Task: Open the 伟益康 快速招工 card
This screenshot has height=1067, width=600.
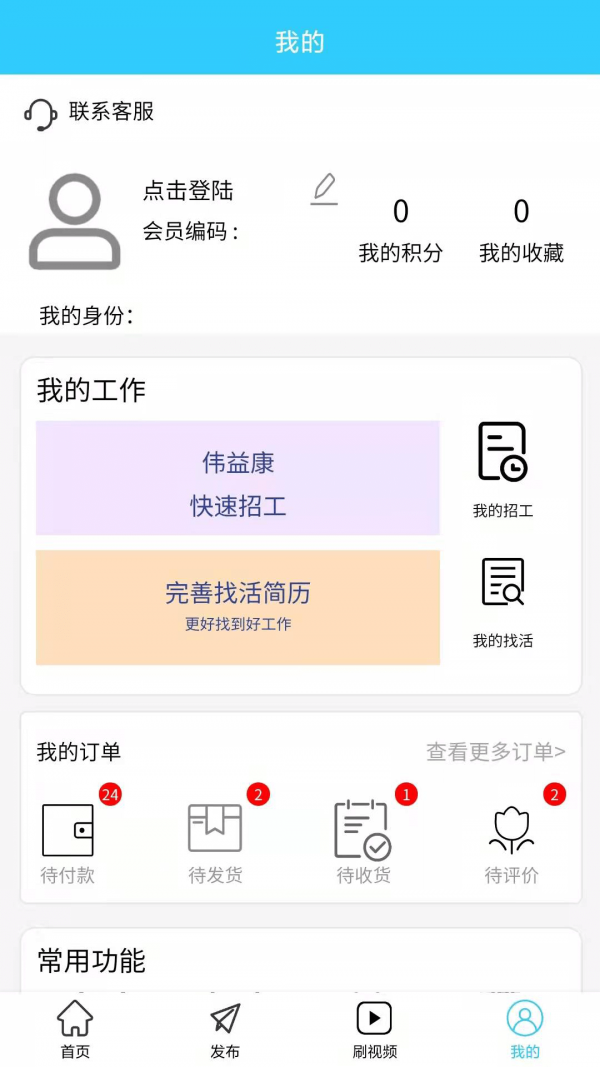Action: pyautogui.click(x=238, y=478)
